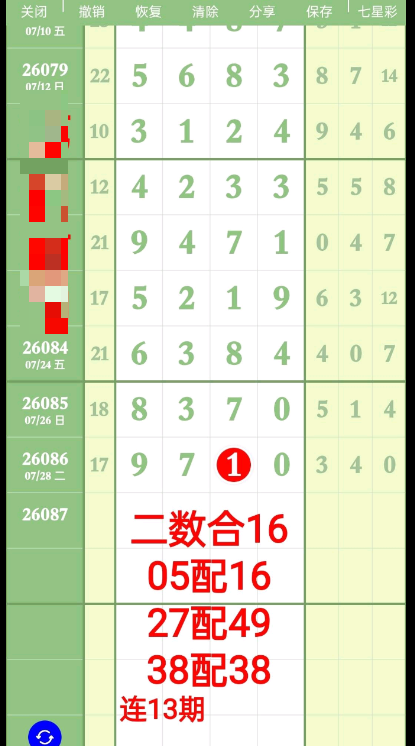This screenshot has height=746, width=415.
Task: Clear all annotations with 清除
Action: click(x=205, y=11)
